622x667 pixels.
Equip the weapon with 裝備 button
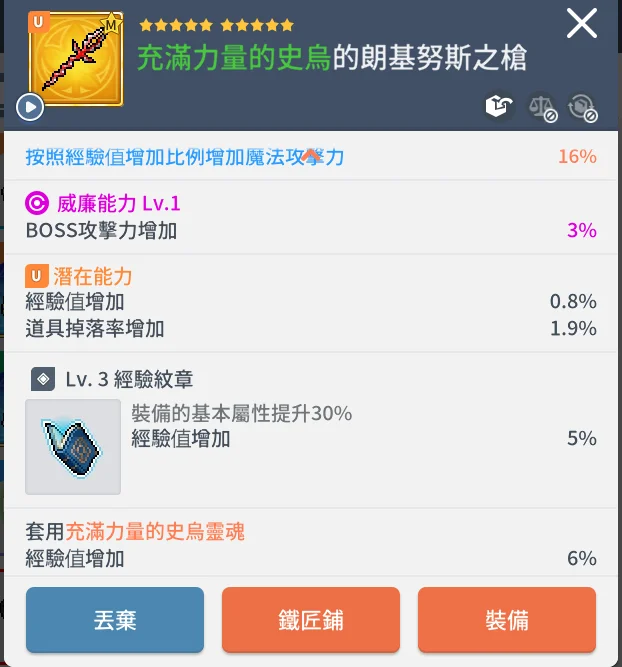point(507,620)
